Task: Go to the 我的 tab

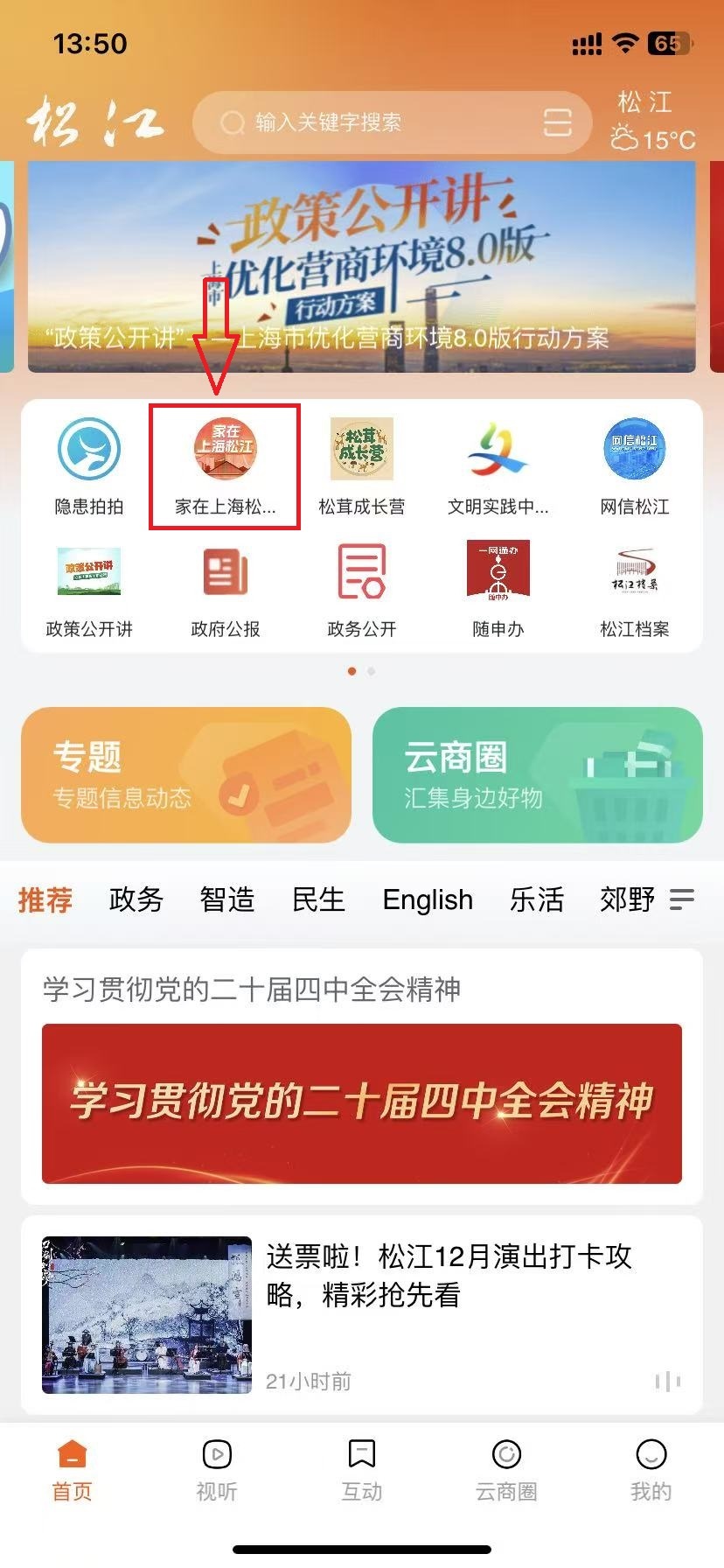Action: tap(651, 1470)
